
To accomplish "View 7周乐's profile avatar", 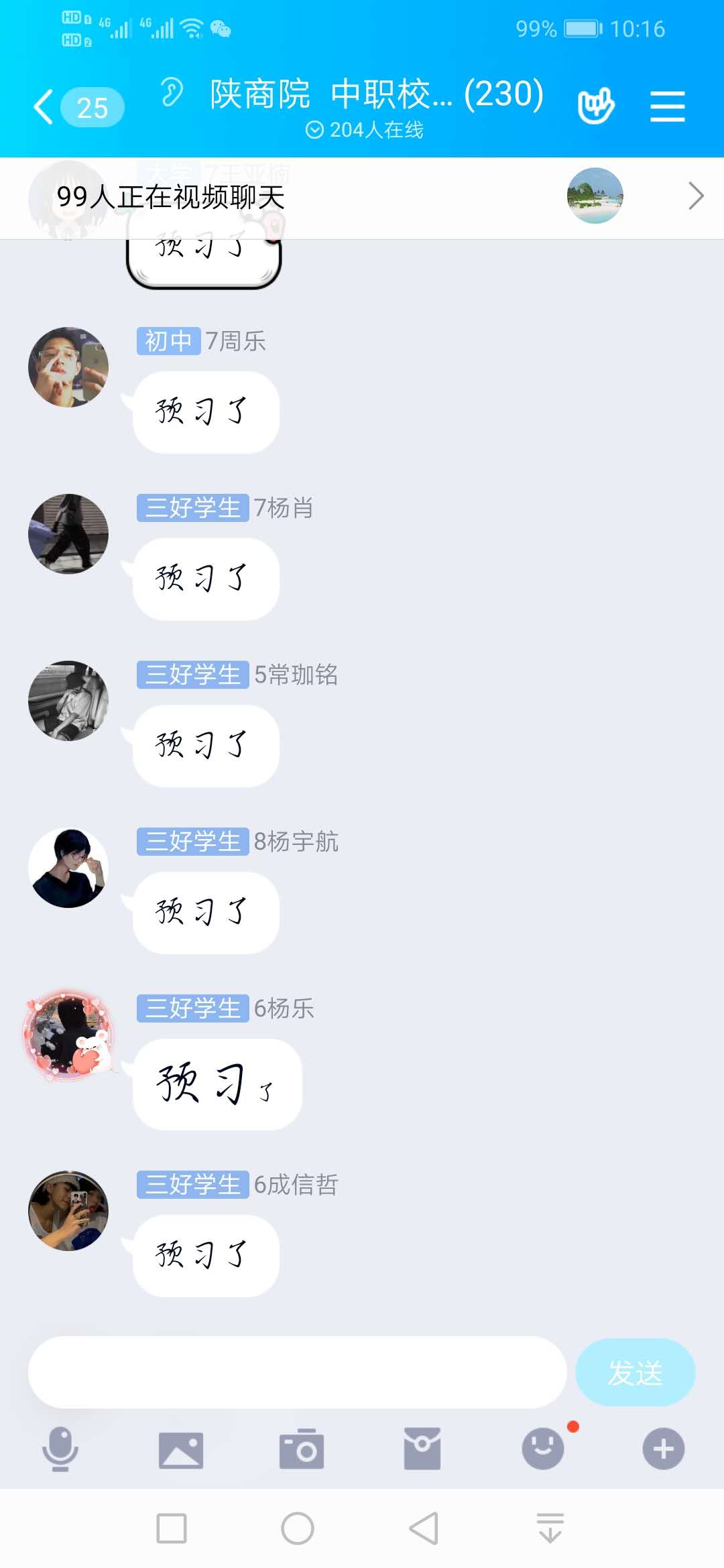I will point(68,367).
